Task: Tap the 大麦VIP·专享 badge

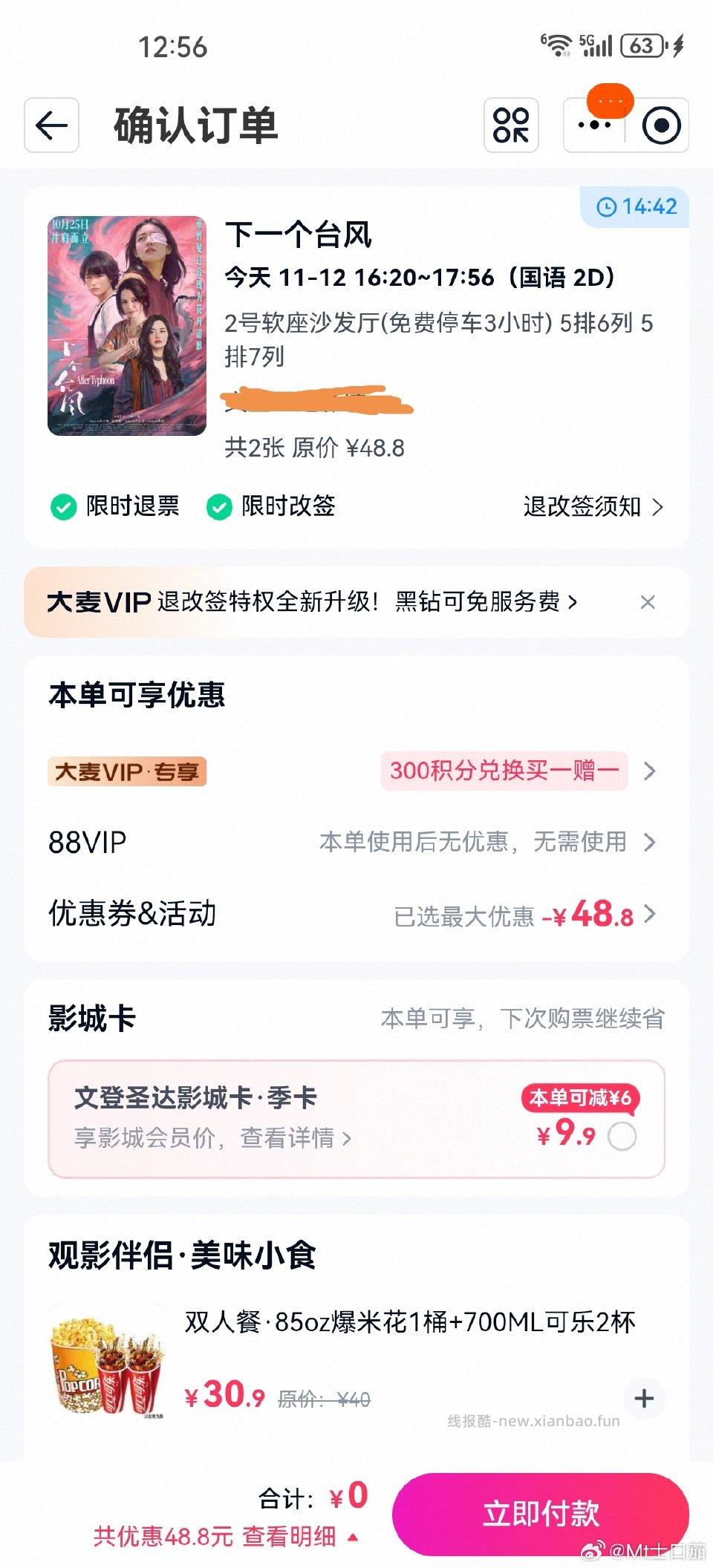Action: 127,771
